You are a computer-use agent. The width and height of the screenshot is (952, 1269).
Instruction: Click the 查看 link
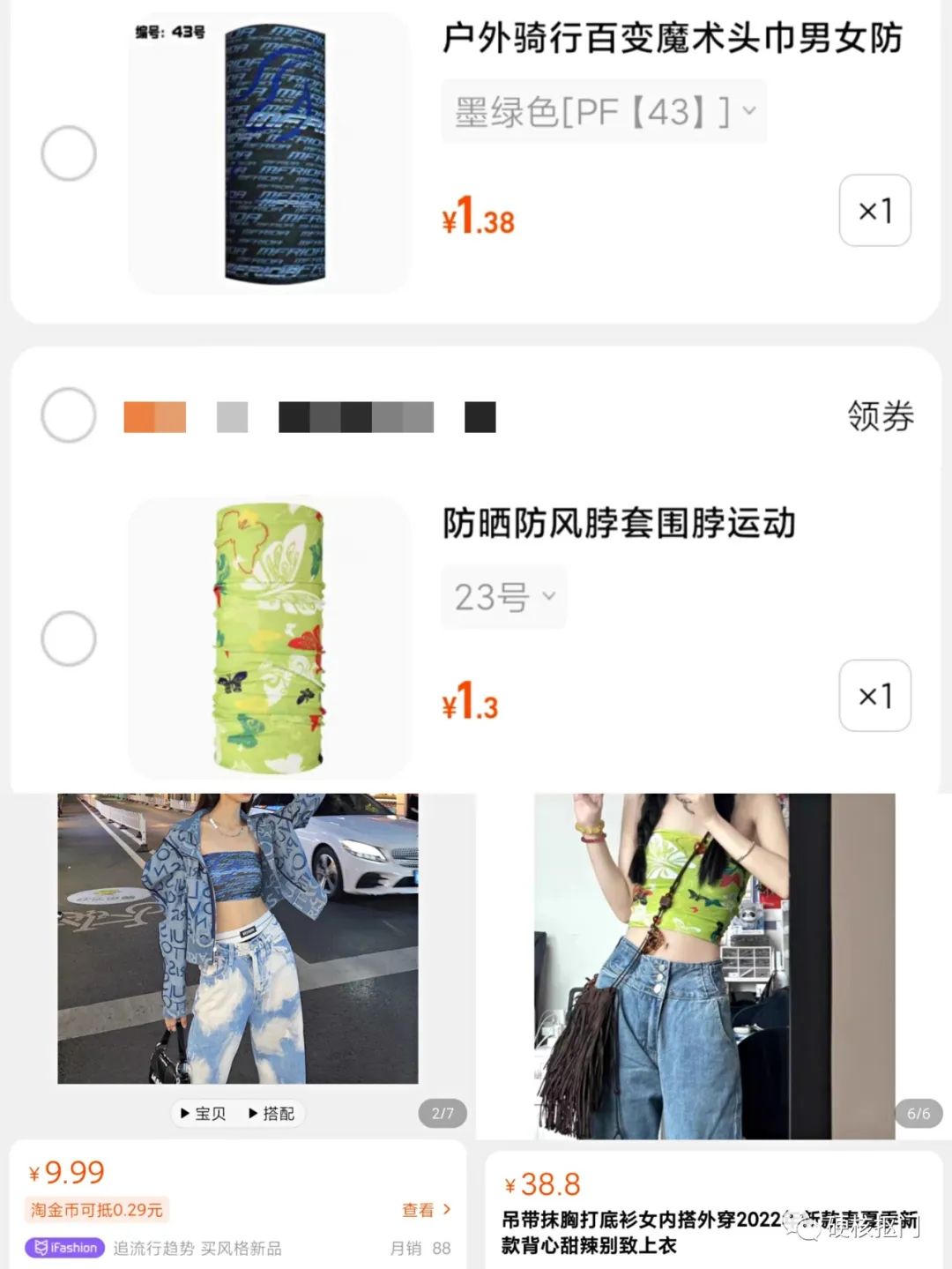pyautogui.click(x=420, y=1211)
